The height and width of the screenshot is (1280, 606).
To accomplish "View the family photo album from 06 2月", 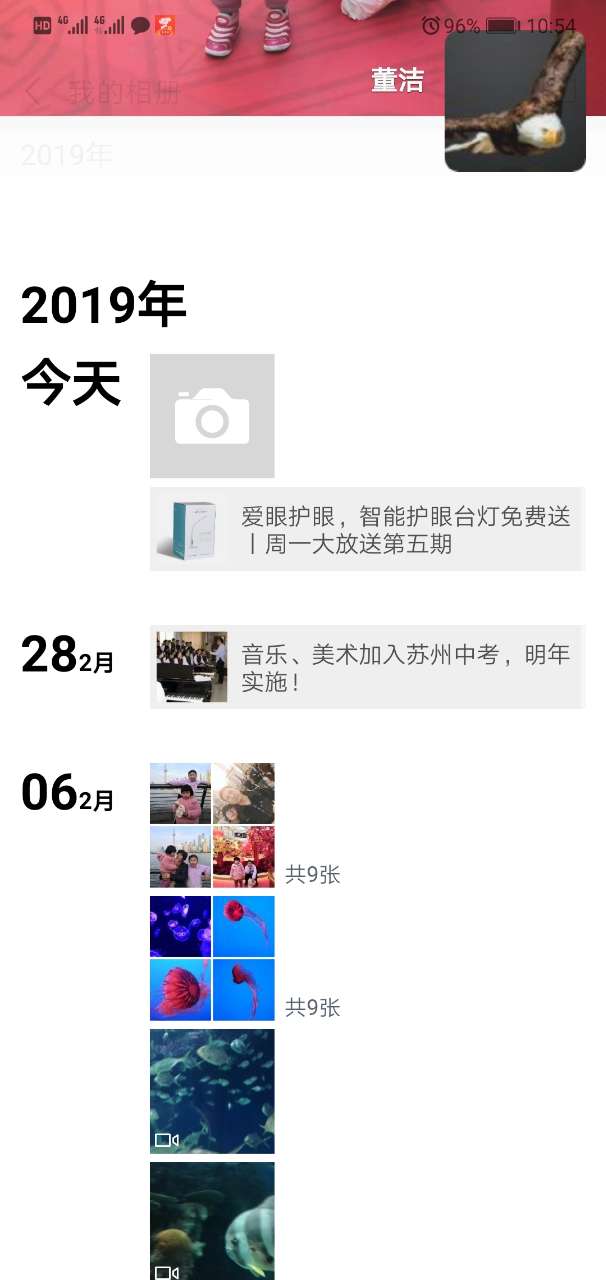I will 212,825.
